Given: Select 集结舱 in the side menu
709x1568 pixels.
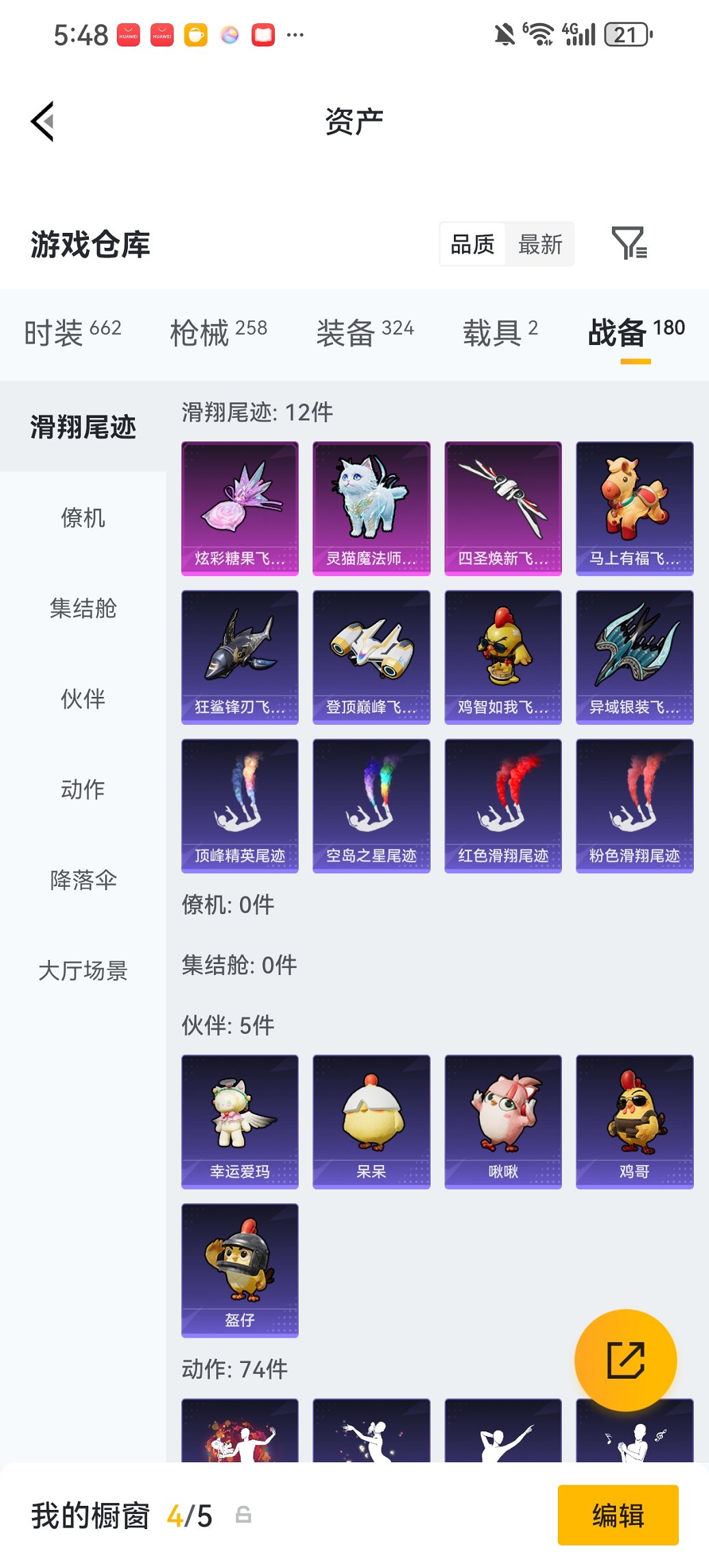Looking at the screenshot, I should coord(83,608).
